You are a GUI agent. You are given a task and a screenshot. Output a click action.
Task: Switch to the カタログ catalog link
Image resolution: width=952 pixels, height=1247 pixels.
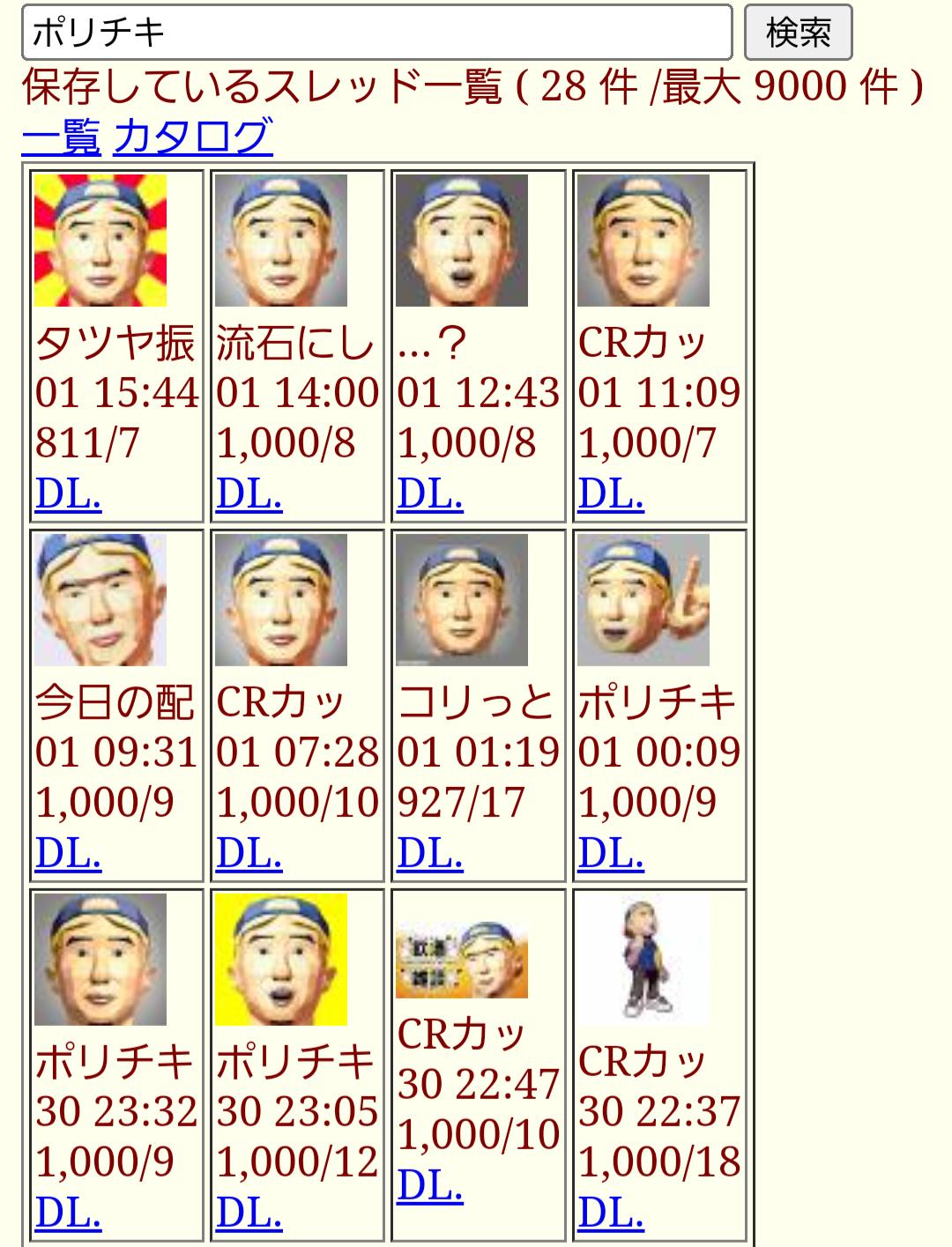click(193, 137)
